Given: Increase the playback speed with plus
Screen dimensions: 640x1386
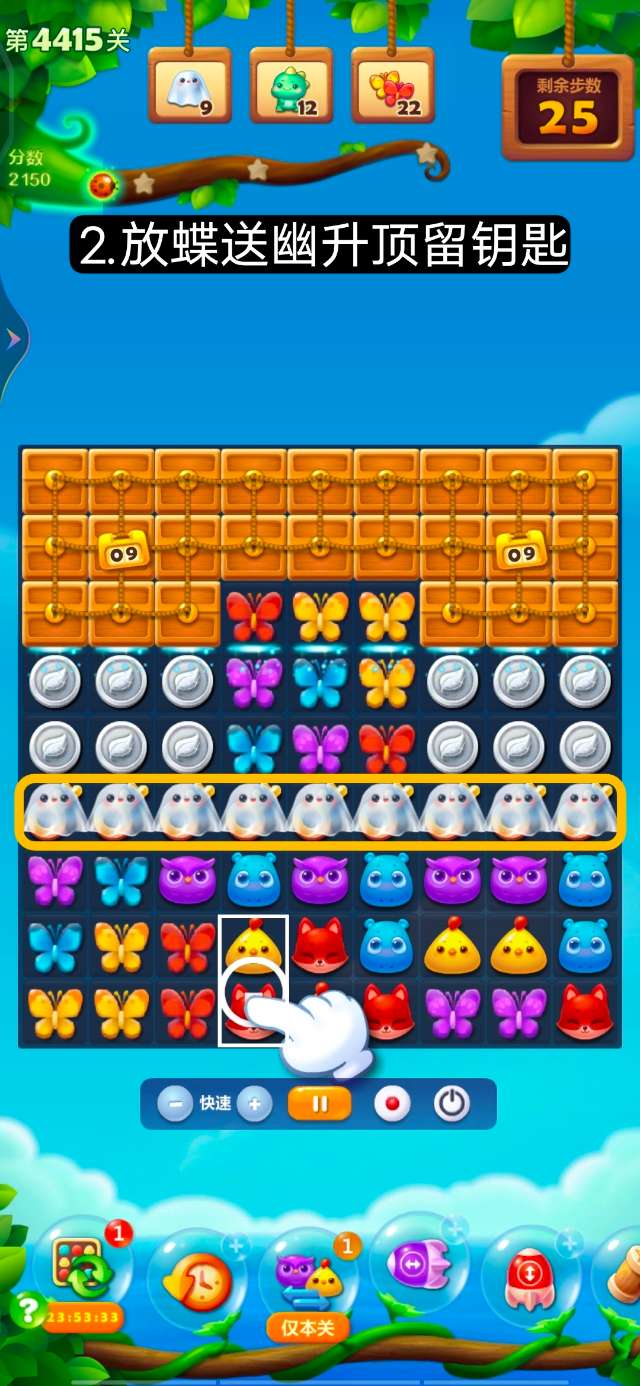Looking at the screenshot, I should click(254, 1104).
